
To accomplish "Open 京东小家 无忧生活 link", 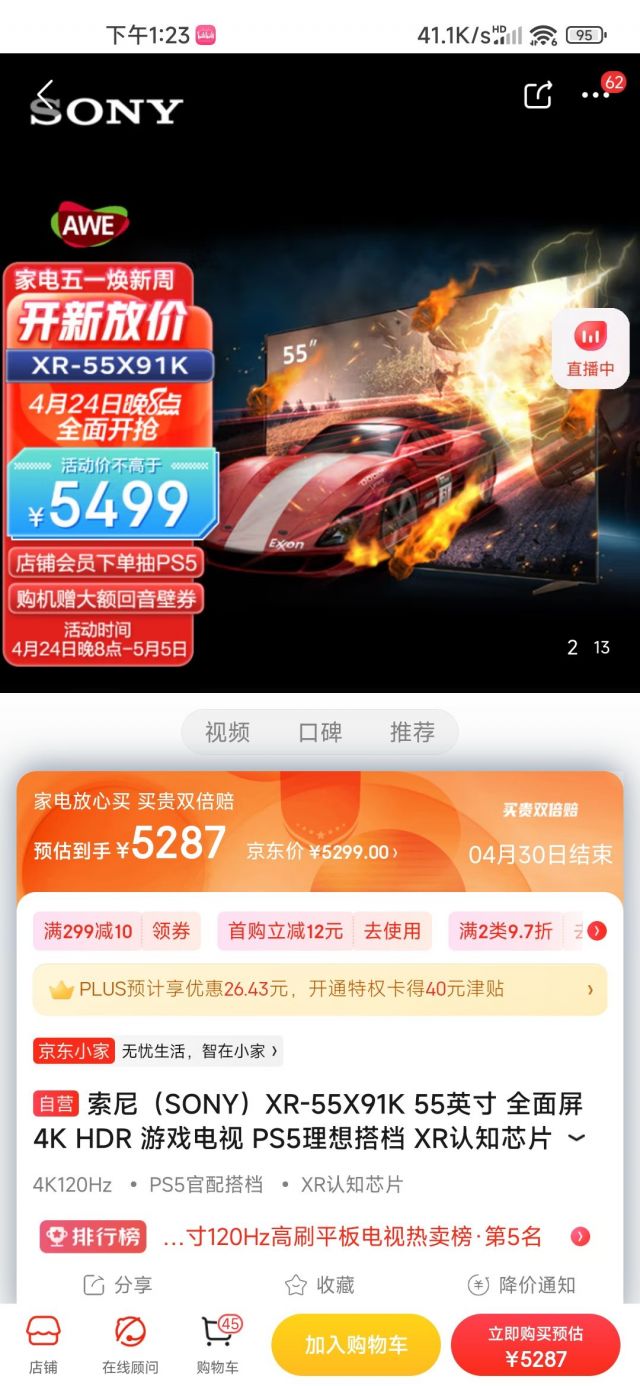I will [x=200, y=1051].
